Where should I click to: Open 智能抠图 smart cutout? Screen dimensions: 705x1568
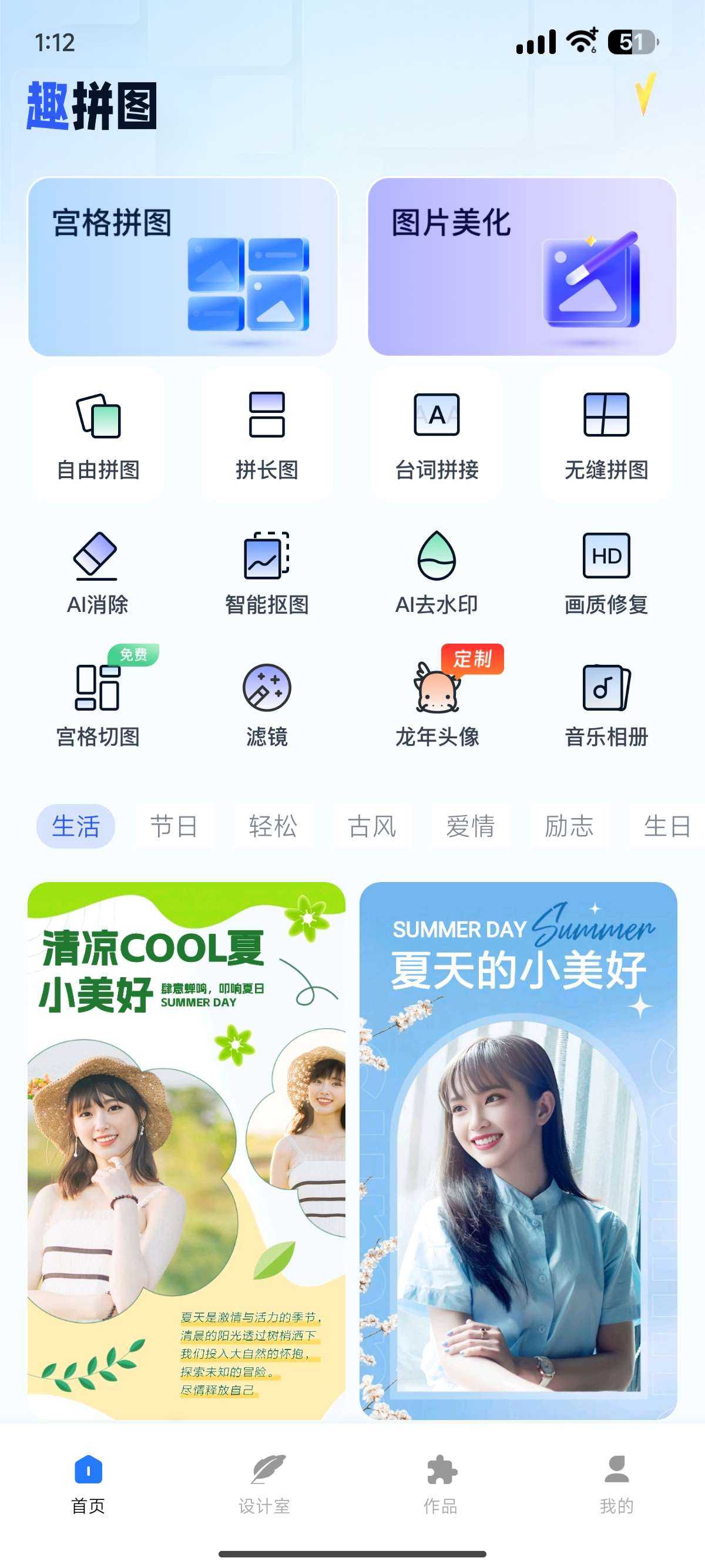coord(267,572)
